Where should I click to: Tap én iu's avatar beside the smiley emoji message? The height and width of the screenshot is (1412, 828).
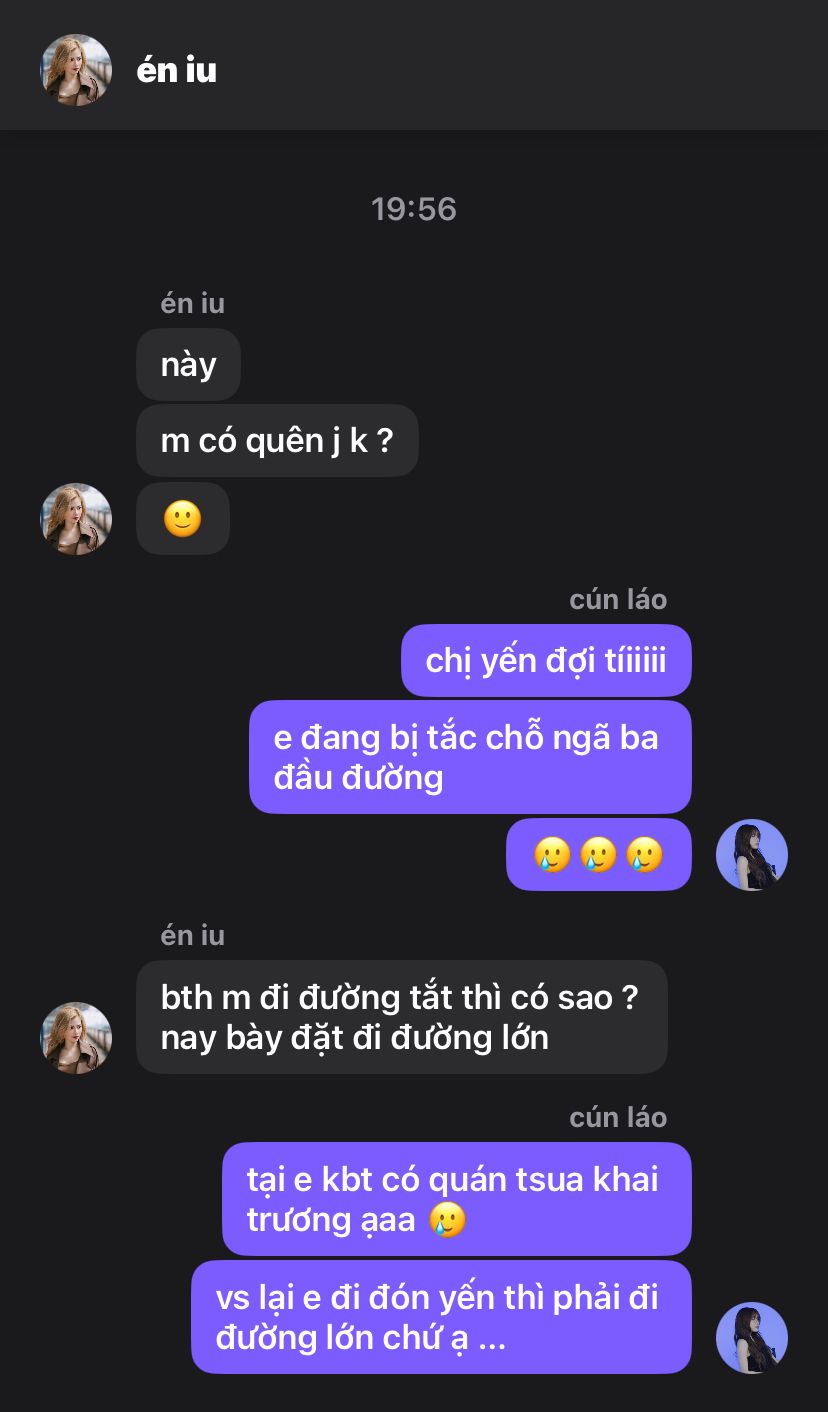76,519
